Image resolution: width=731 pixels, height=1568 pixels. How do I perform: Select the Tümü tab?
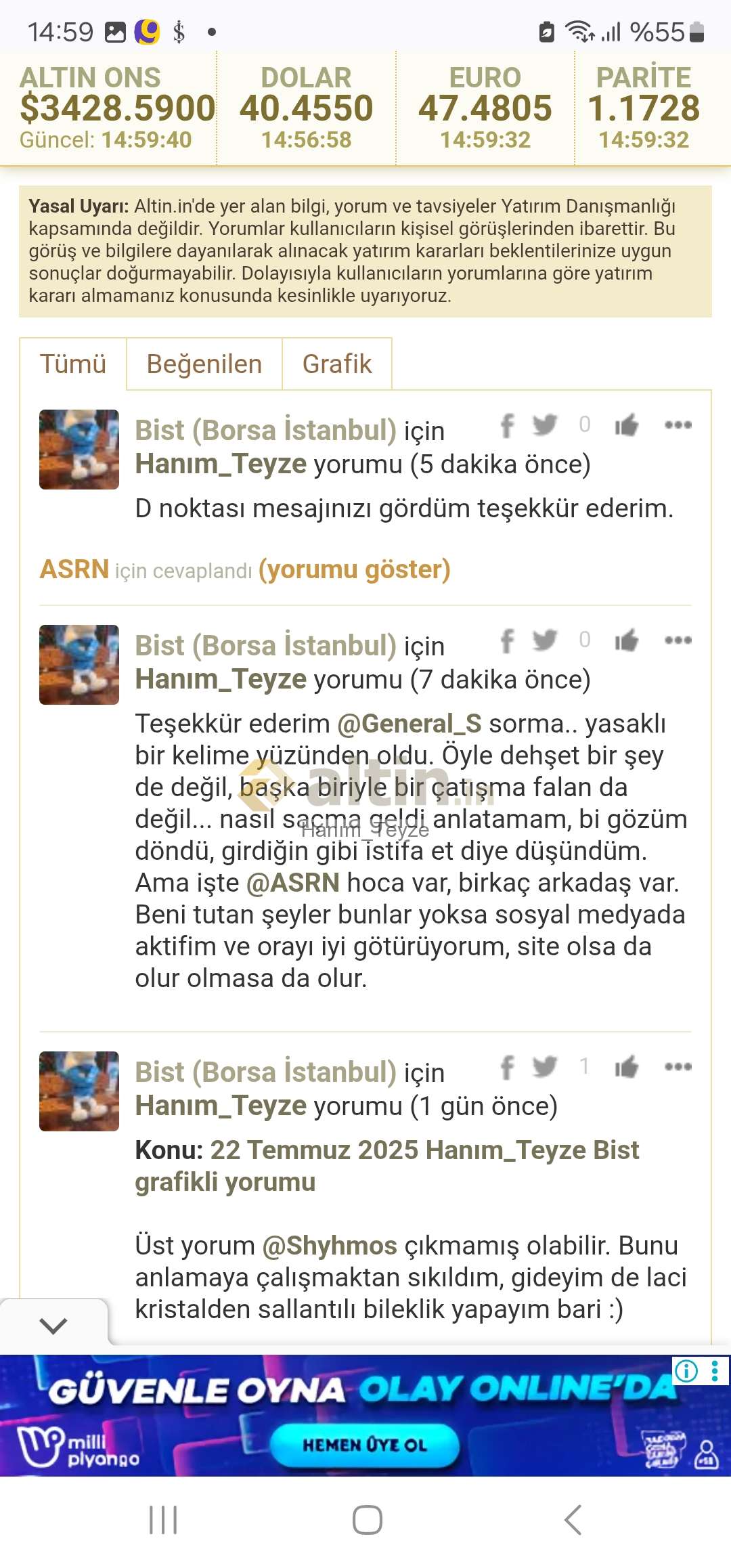[x=73, y=364]
